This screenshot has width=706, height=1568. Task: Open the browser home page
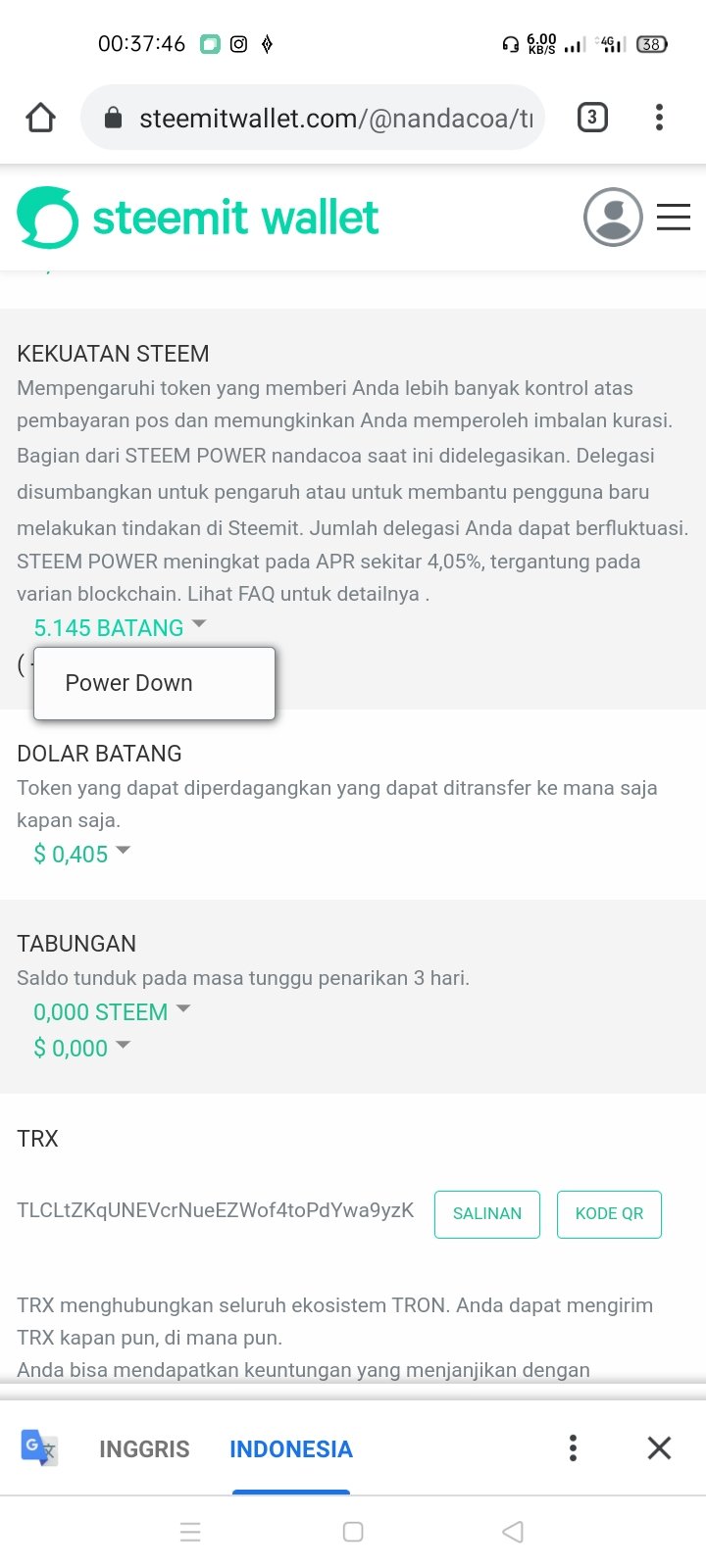[x=40, y=118]
